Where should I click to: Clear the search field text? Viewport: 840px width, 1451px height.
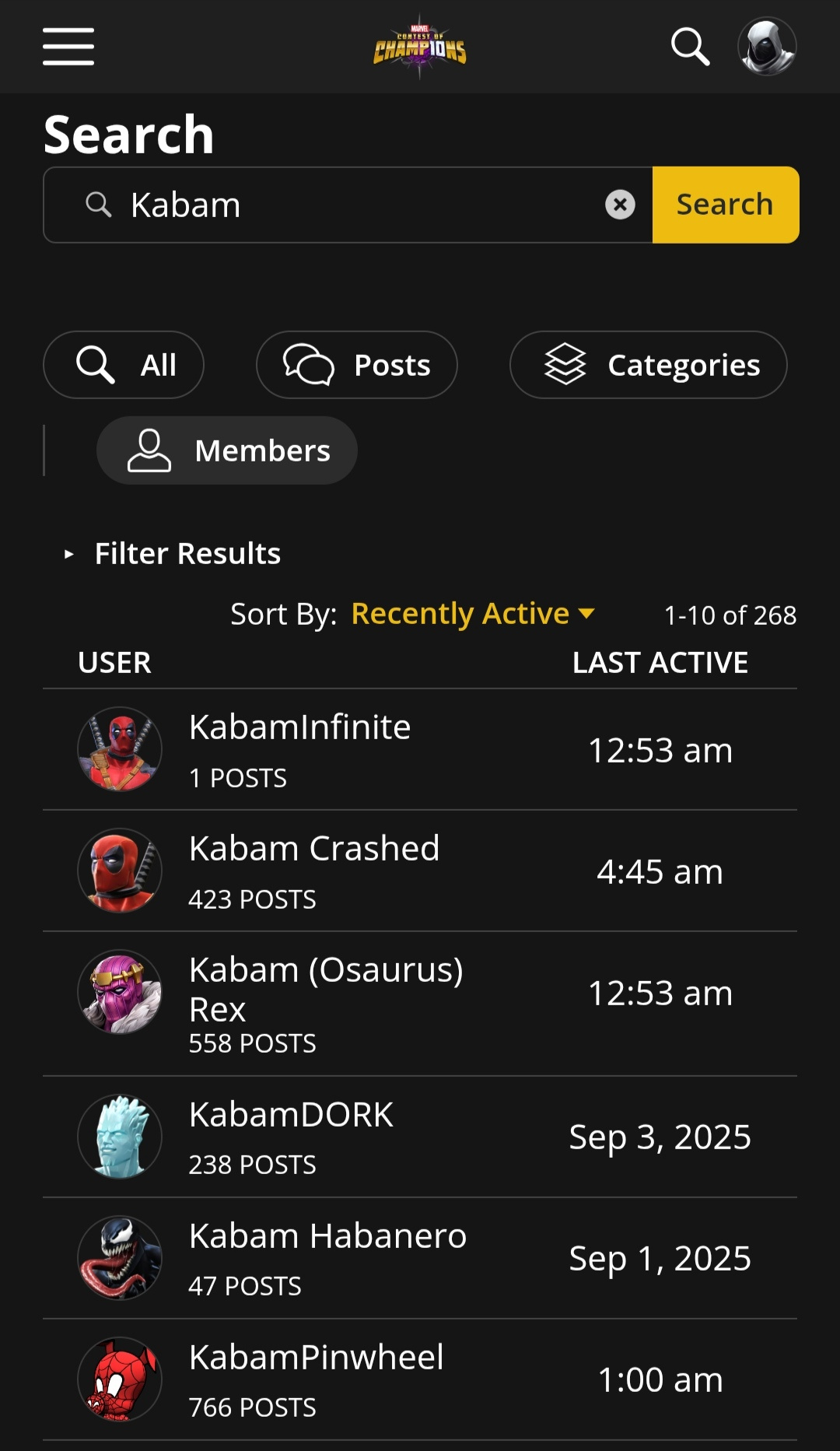click(x=620, y=205)
